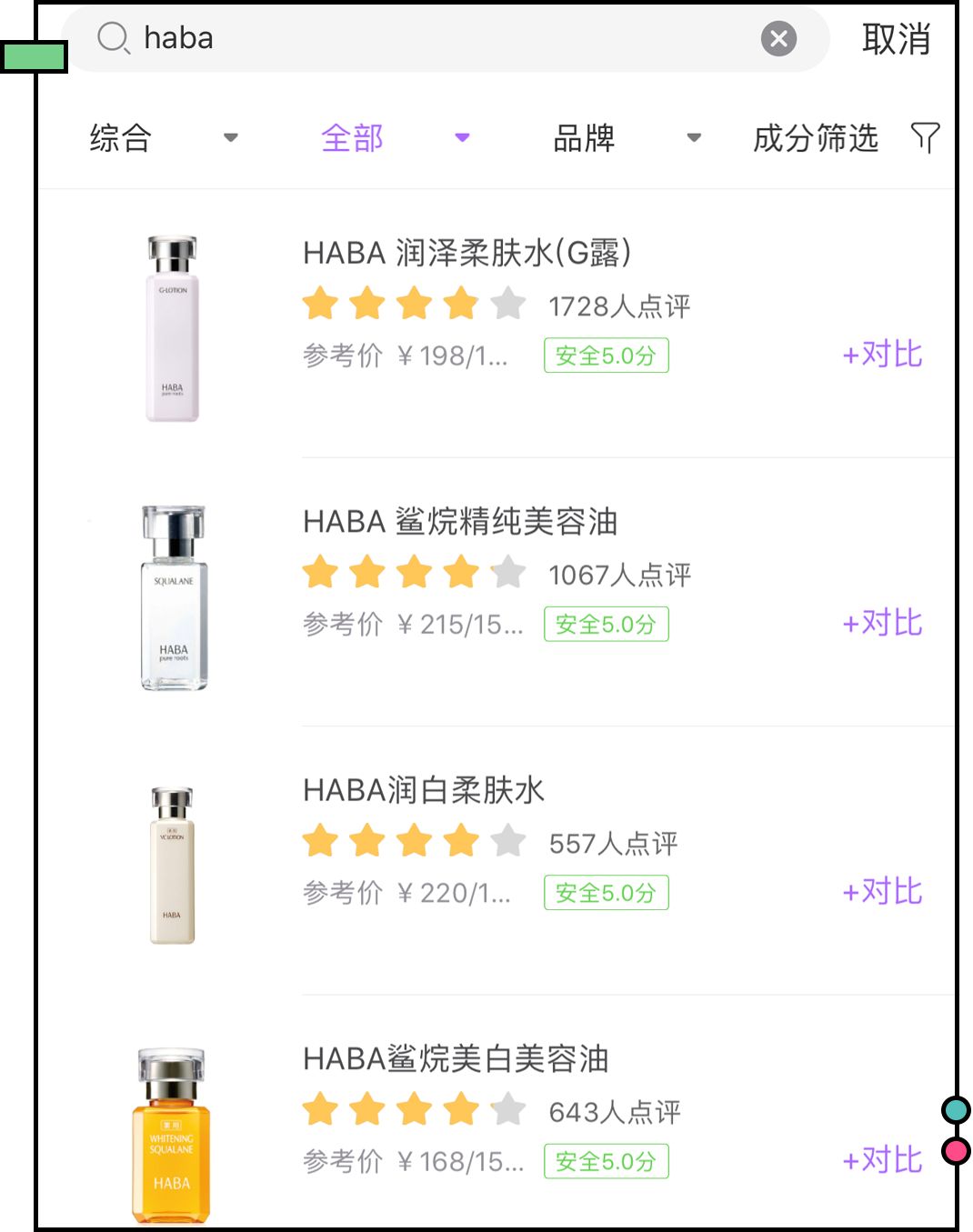Click the star rating of HABA 润泽柔肤水(G露)
The height and width of the screenshot is (1232, 973).
tap(414, 305)
